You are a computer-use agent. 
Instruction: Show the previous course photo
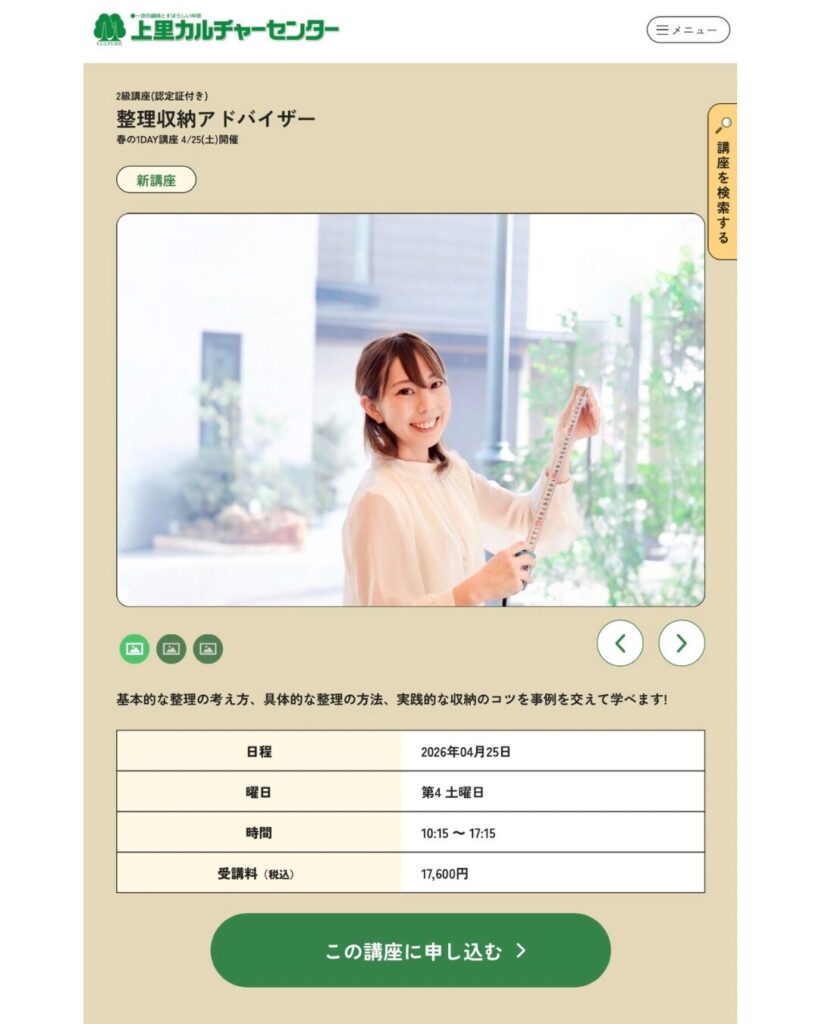[x=620, y=643]
